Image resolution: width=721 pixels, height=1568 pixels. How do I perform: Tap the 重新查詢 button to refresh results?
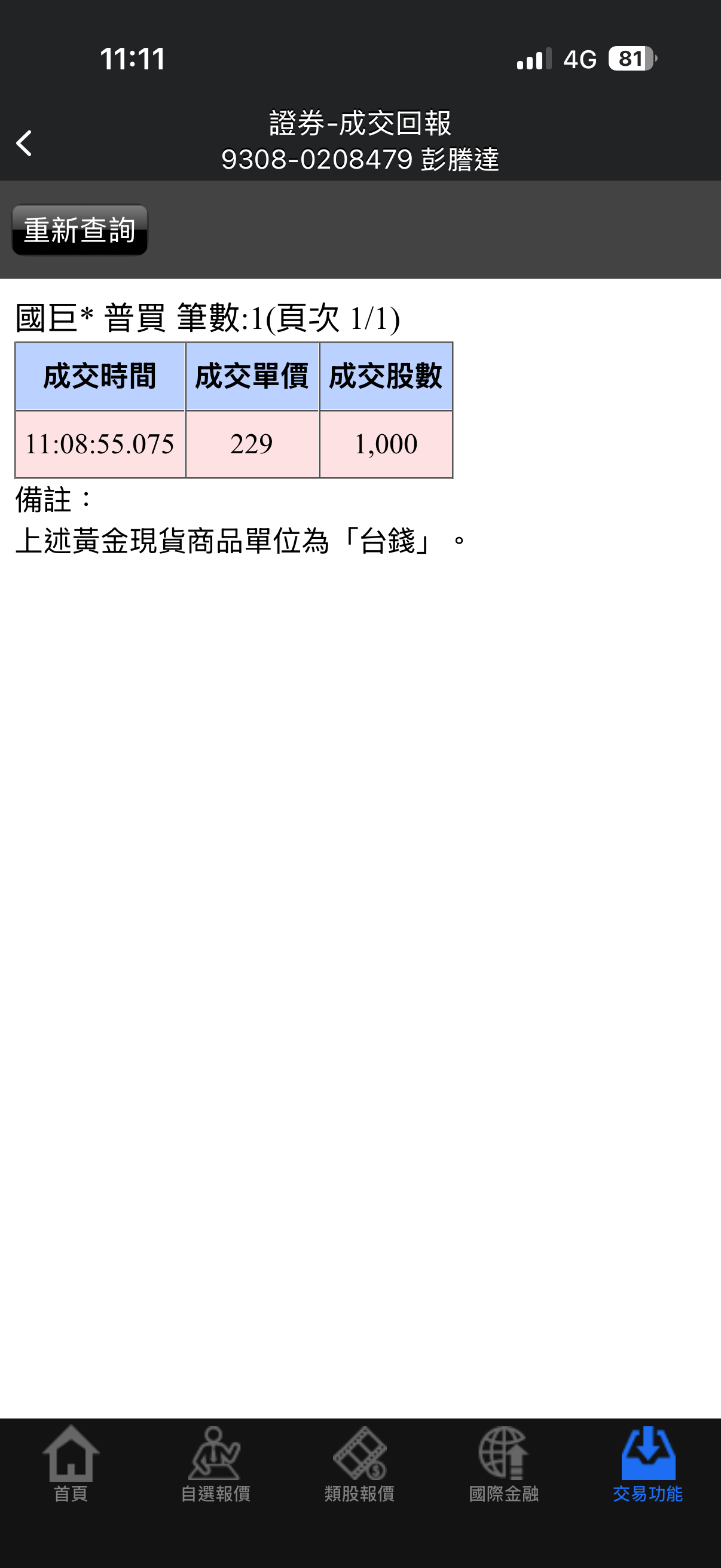point(80,230)
